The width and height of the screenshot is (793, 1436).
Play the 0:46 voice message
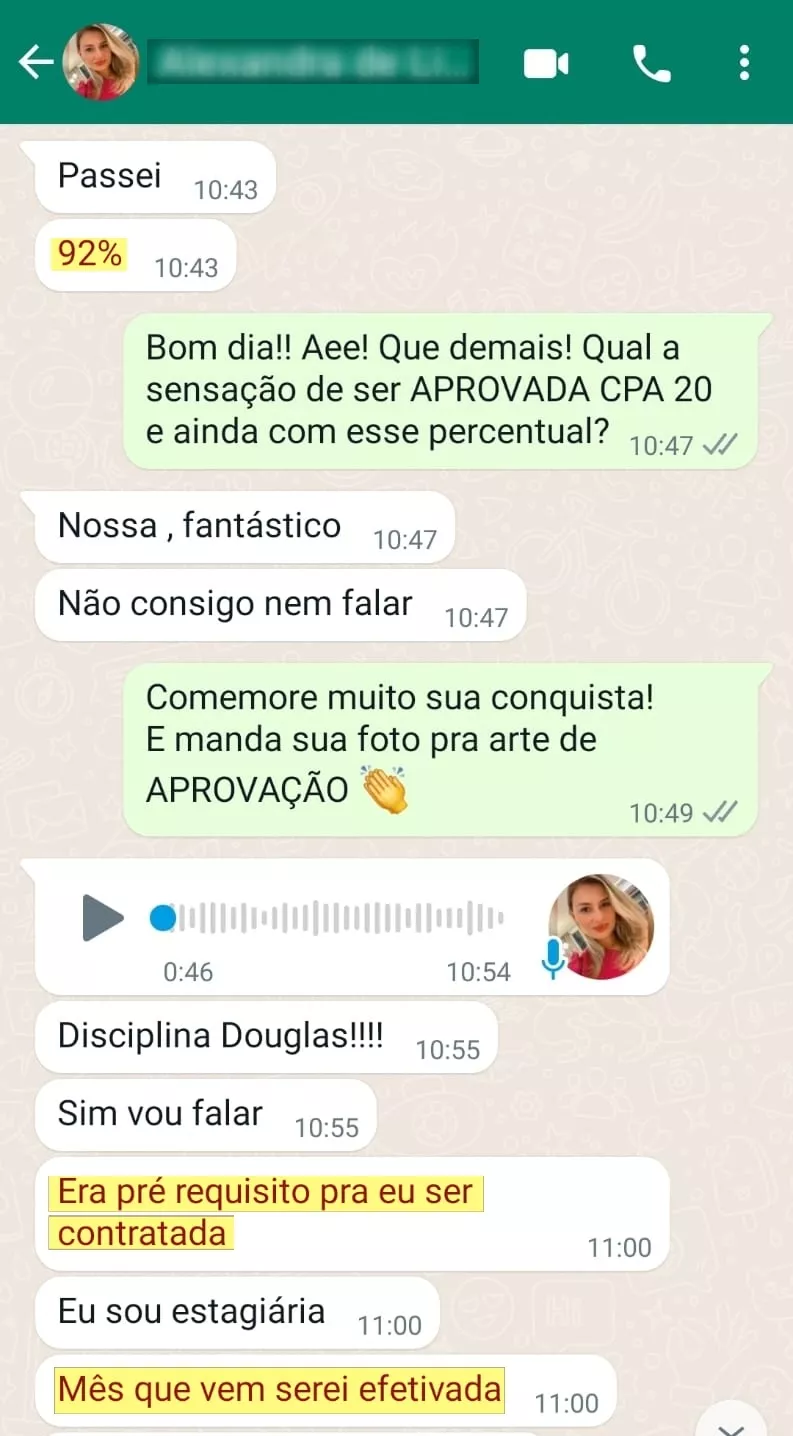point(102,918)
